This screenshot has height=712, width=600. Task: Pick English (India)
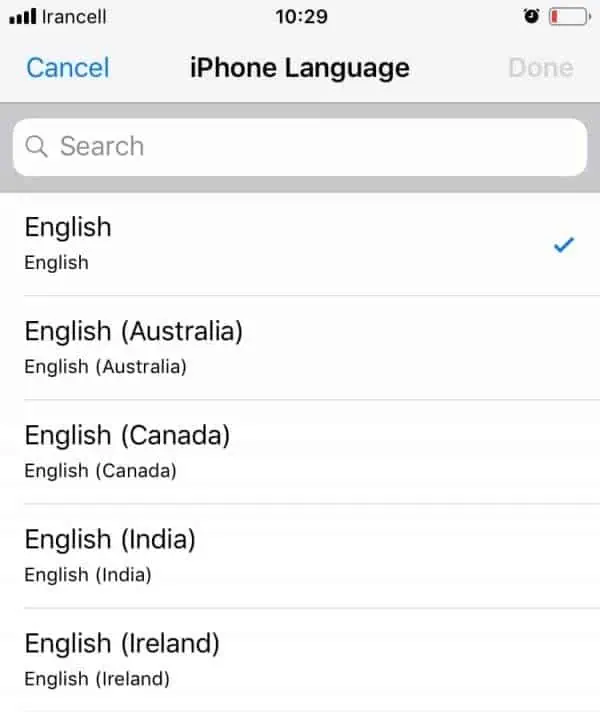point(300,555)
